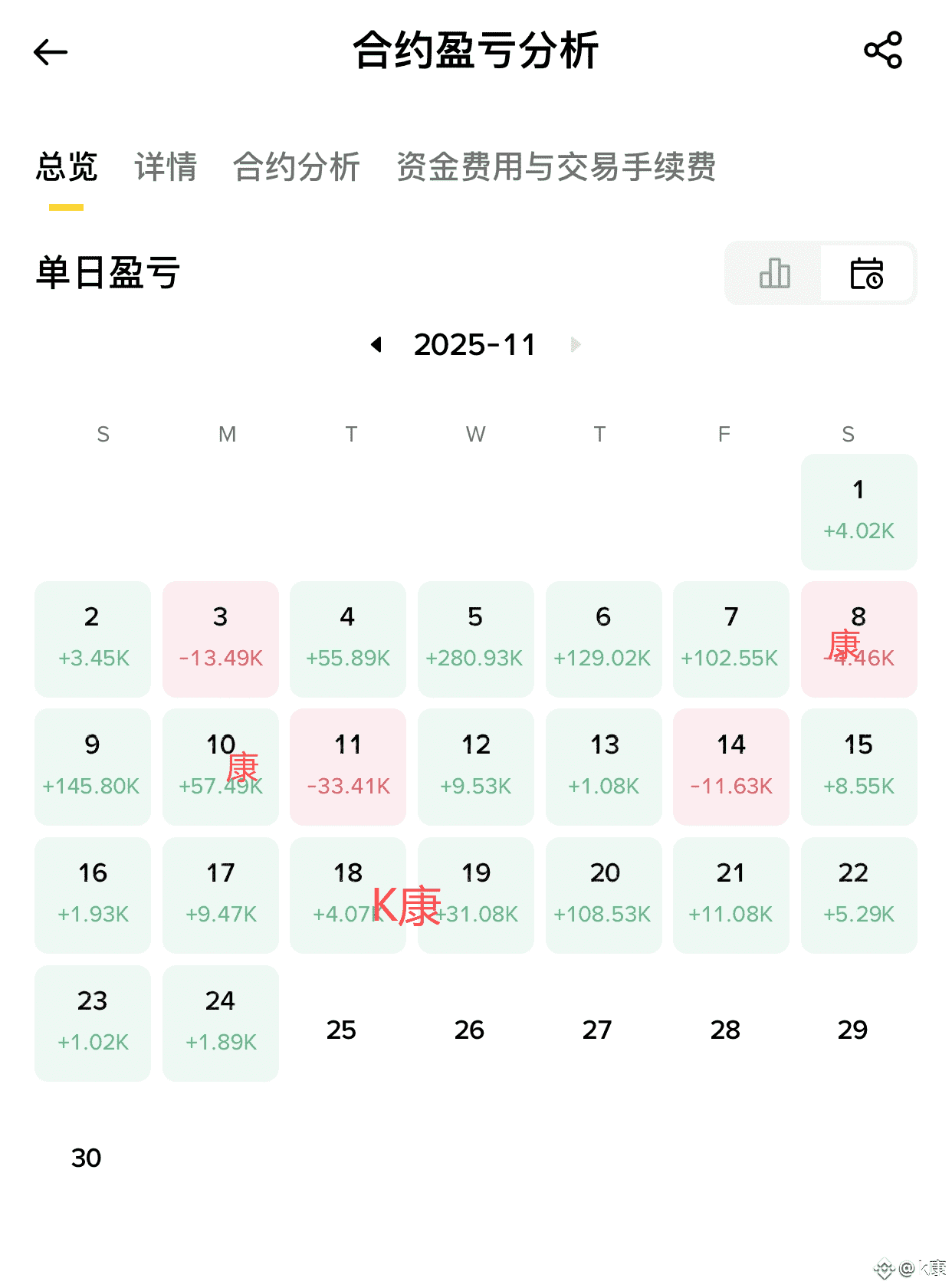Click the back arrow to return

51,52
